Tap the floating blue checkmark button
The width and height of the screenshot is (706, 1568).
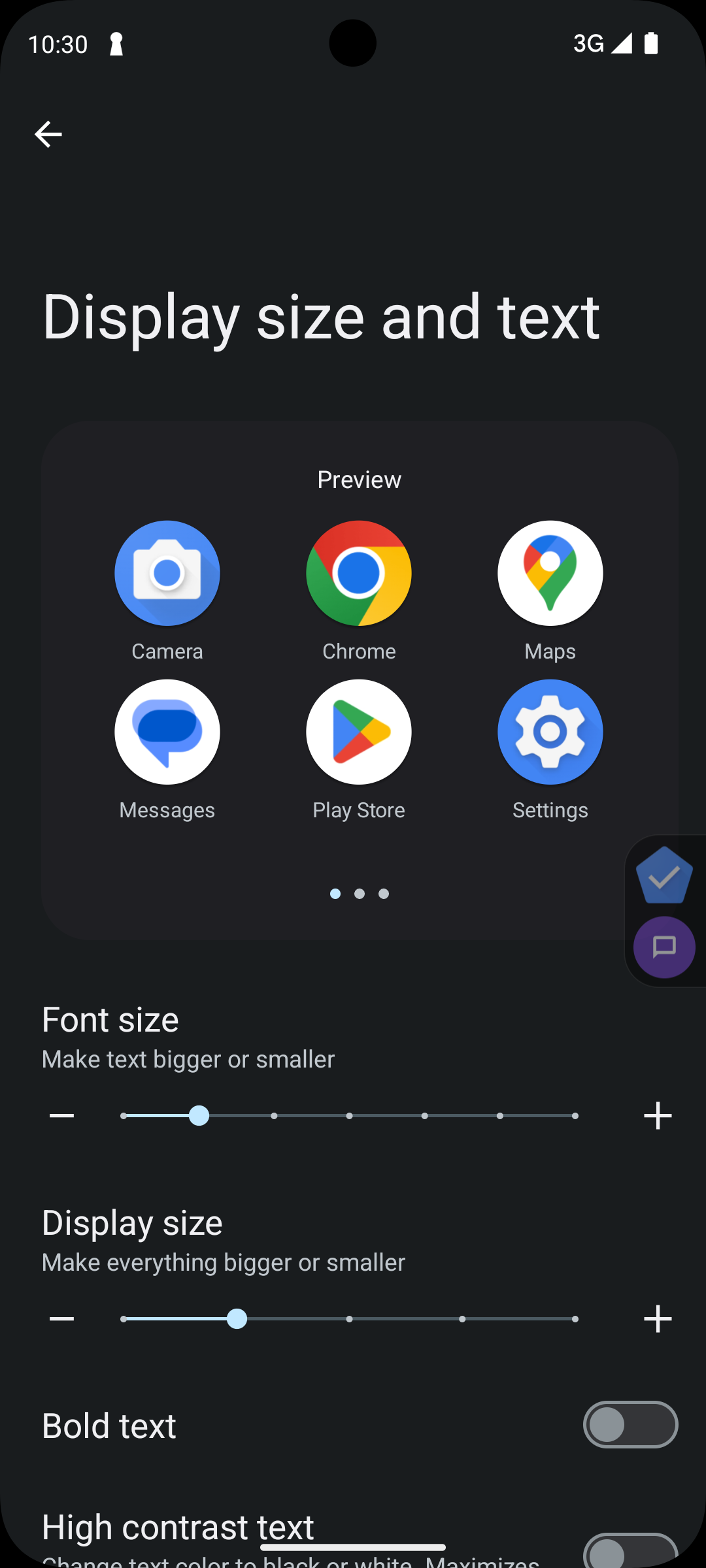(664, 876)
